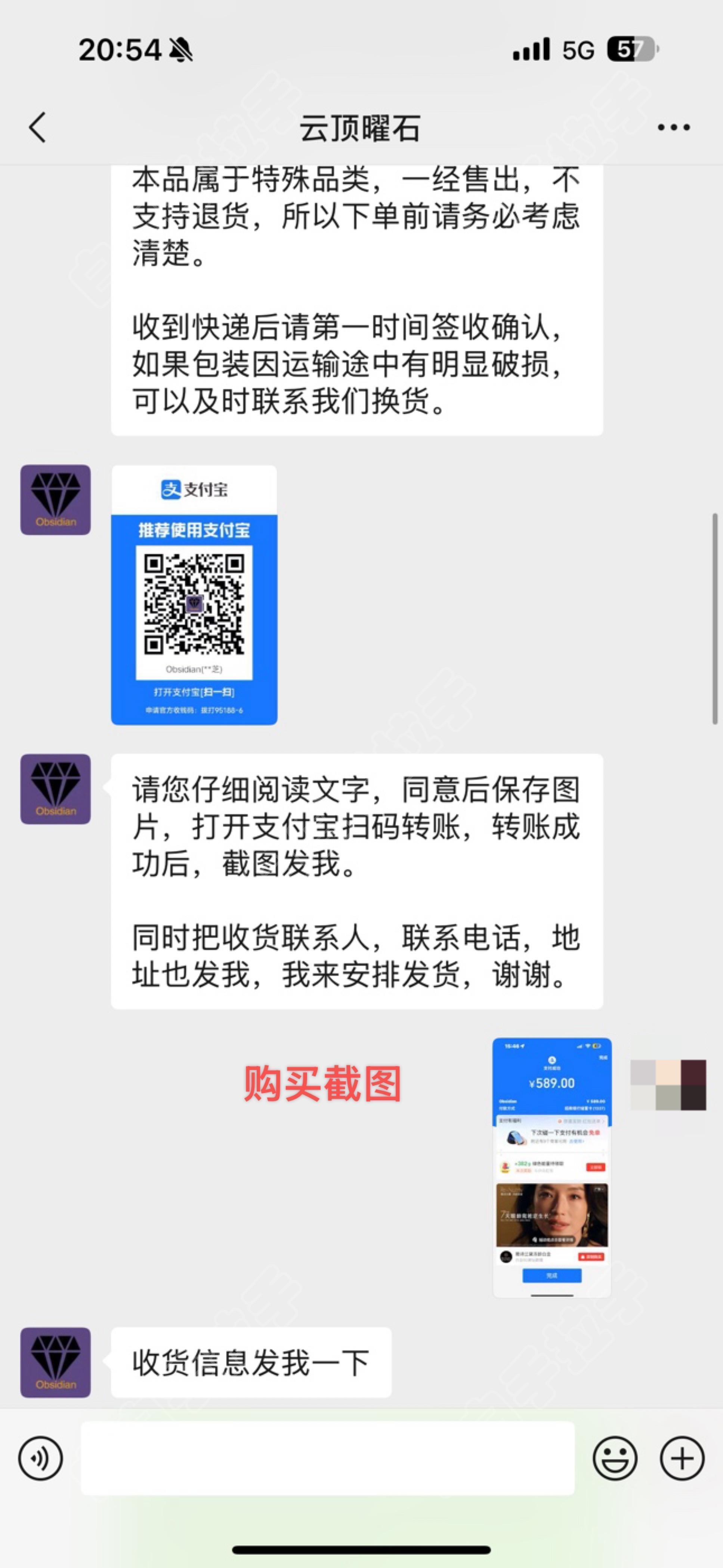Switch to voice message input
Screen dimensions: 723x1568
[x=40, y=1458]
